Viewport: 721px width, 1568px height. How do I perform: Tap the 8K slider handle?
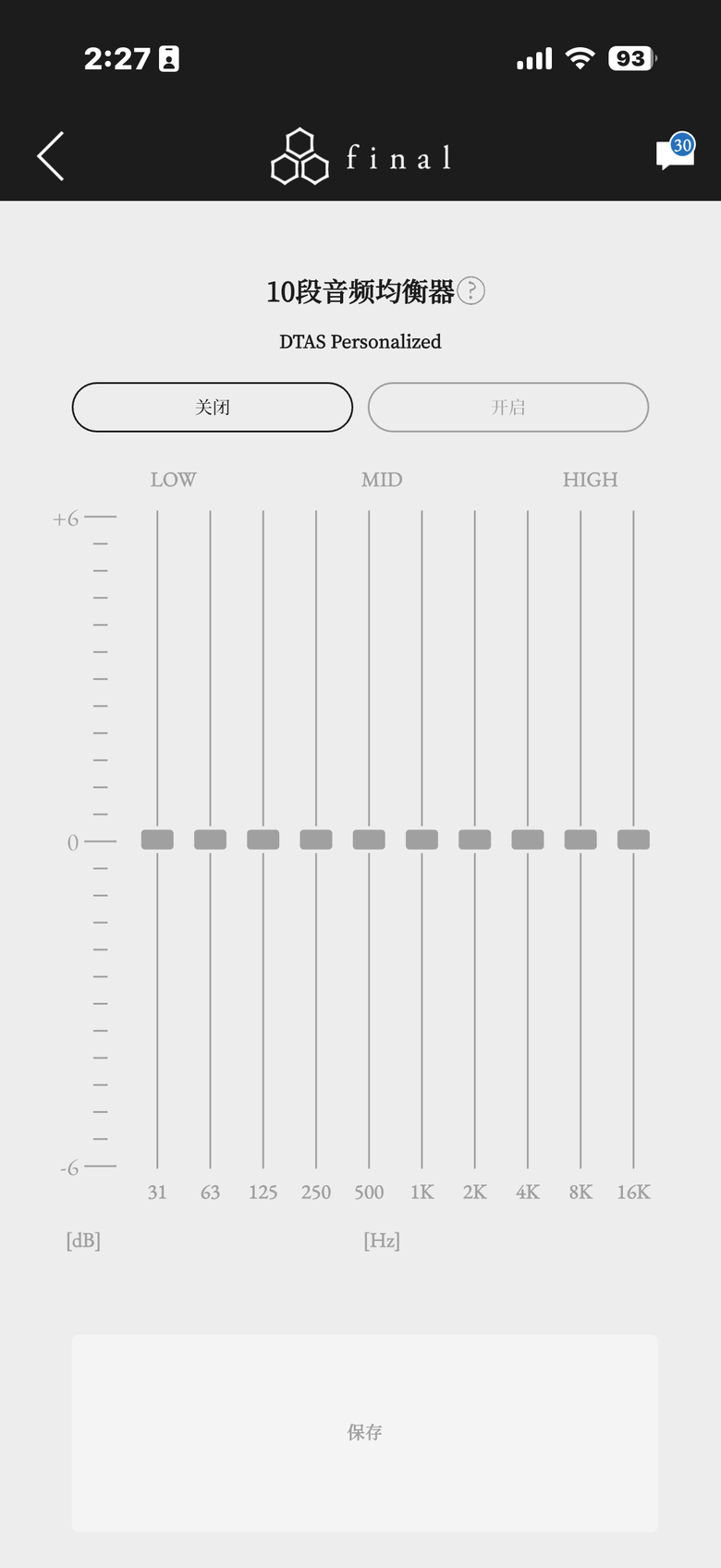coord(580,839)
